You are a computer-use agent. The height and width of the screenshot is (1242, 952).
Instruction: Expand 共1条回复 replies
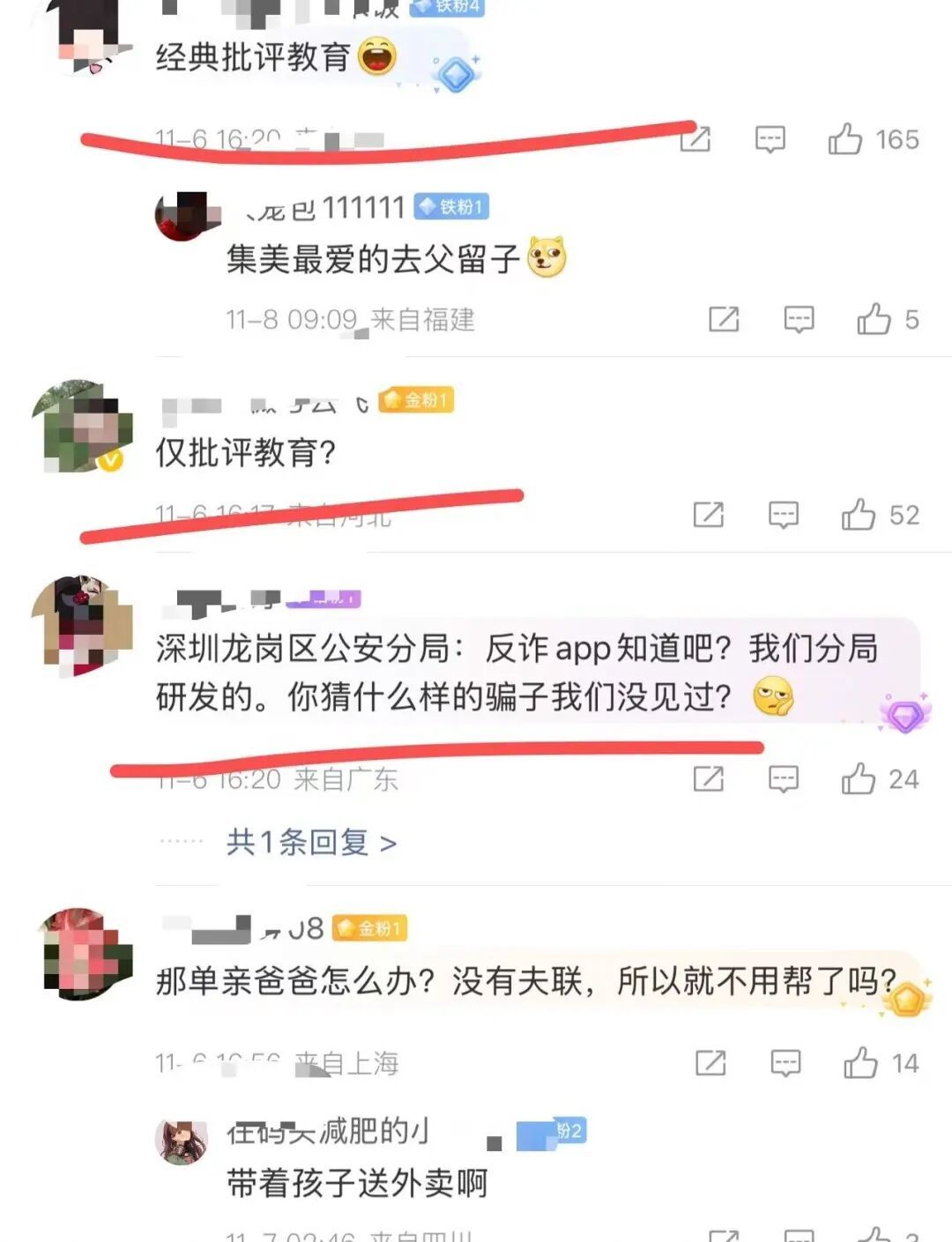pos(311,843)
